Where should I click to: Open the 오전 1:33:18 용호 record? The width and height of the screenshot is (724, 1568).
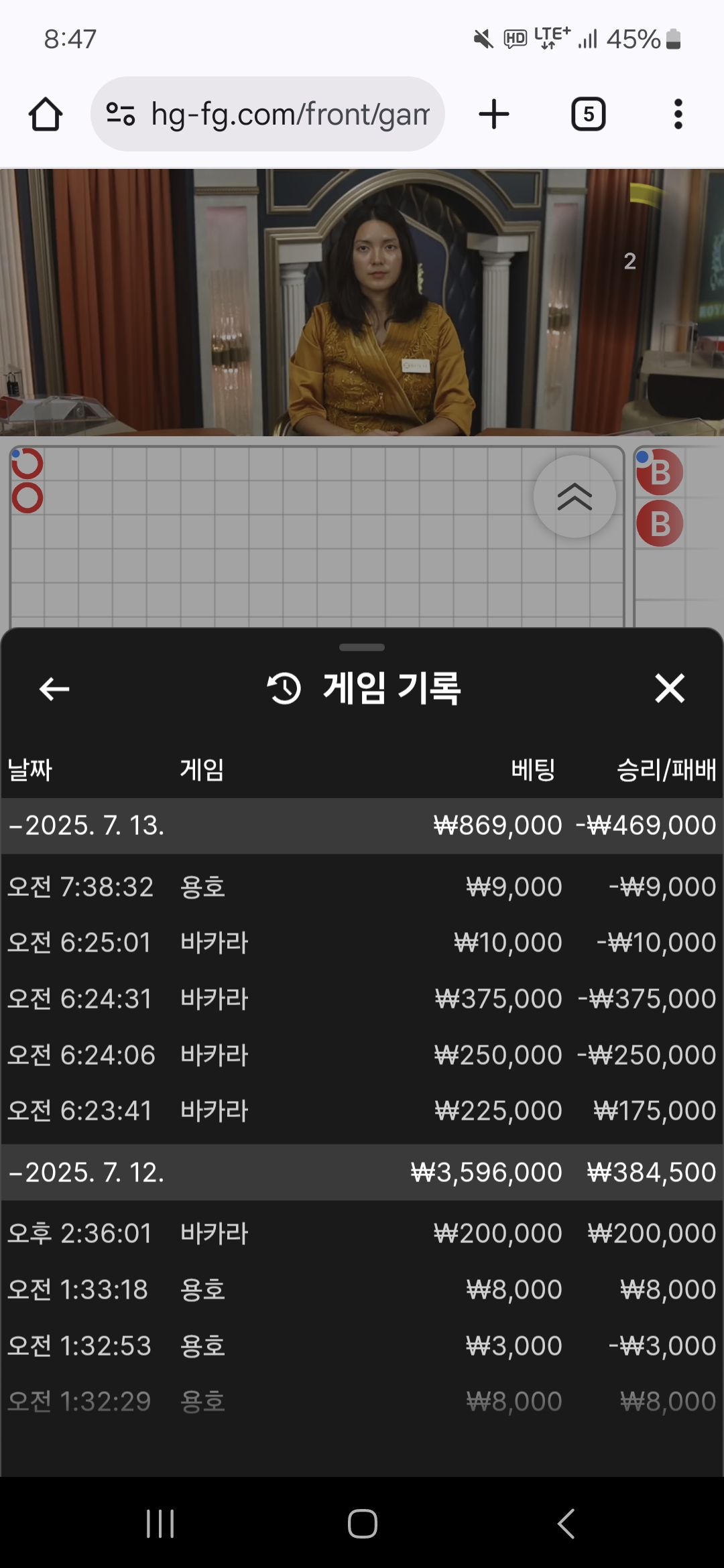pyautogui.click(x=362, y=1290)
